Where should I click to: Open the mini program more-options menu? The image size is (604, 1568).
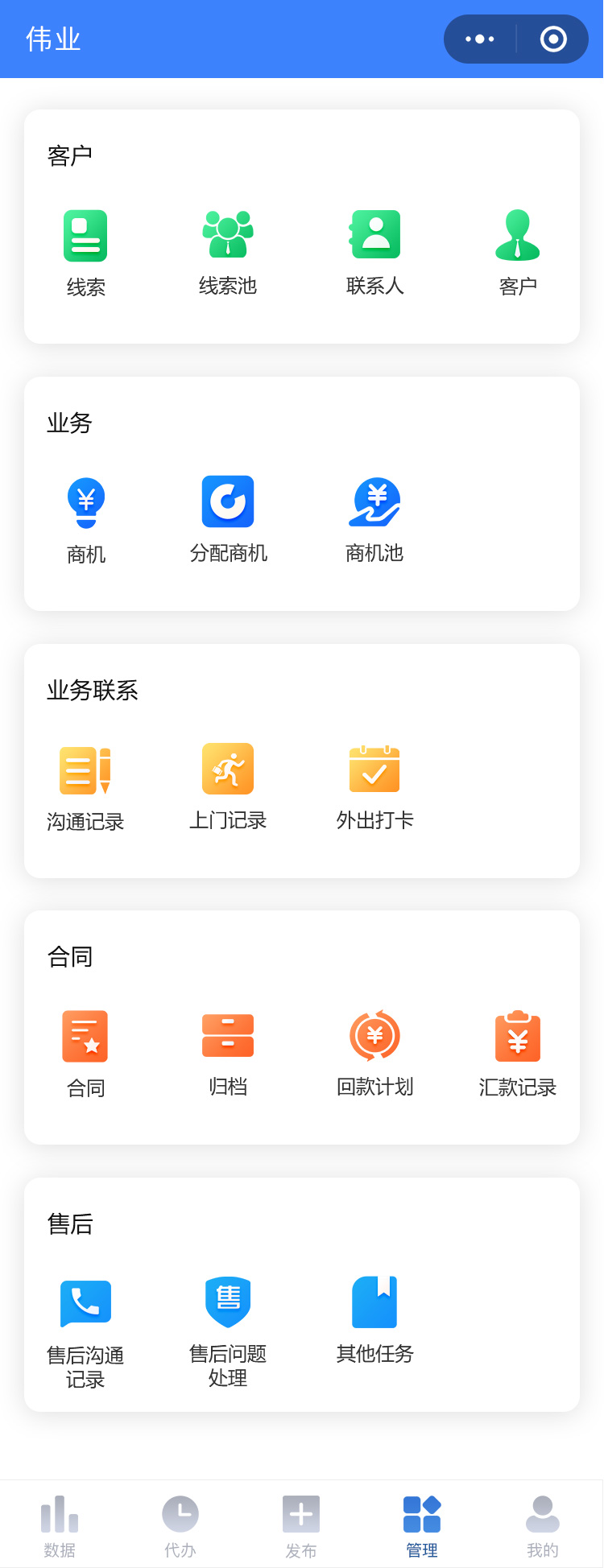pos(480,39)
